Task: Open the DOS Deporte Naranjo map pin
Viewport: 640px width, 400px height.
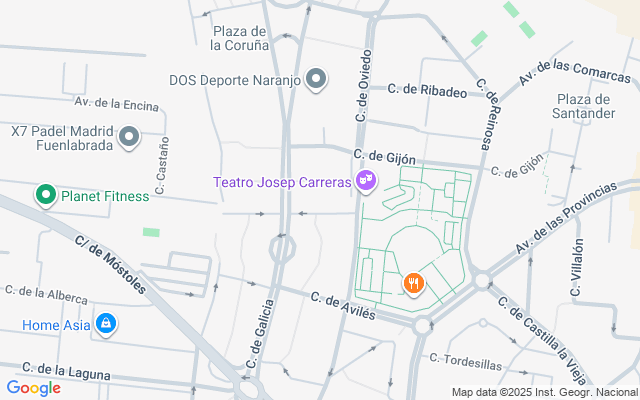Action: coord(317,79)
